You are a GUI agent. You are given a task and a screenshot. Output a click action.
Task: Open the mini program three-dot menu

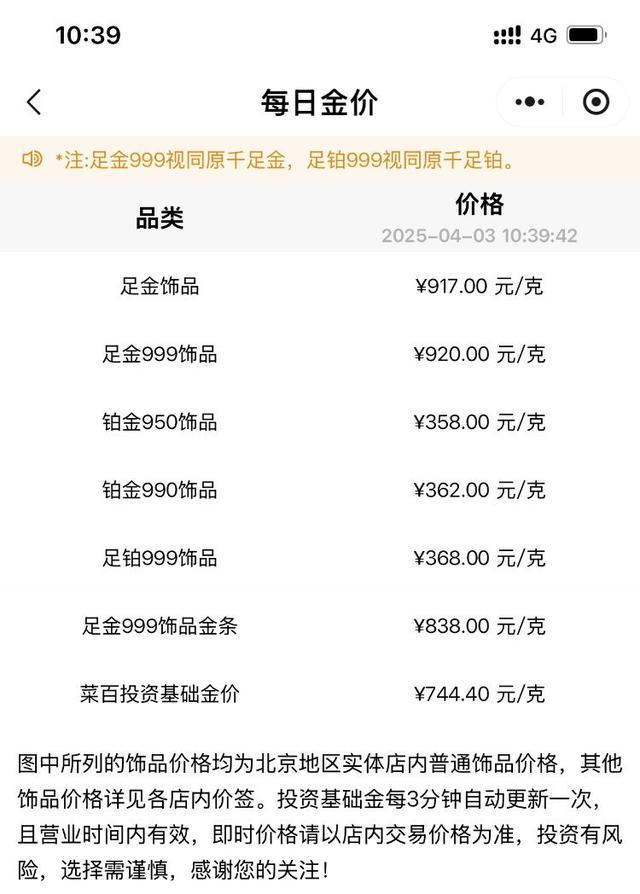pyautogui.click(x=530, y=102)
